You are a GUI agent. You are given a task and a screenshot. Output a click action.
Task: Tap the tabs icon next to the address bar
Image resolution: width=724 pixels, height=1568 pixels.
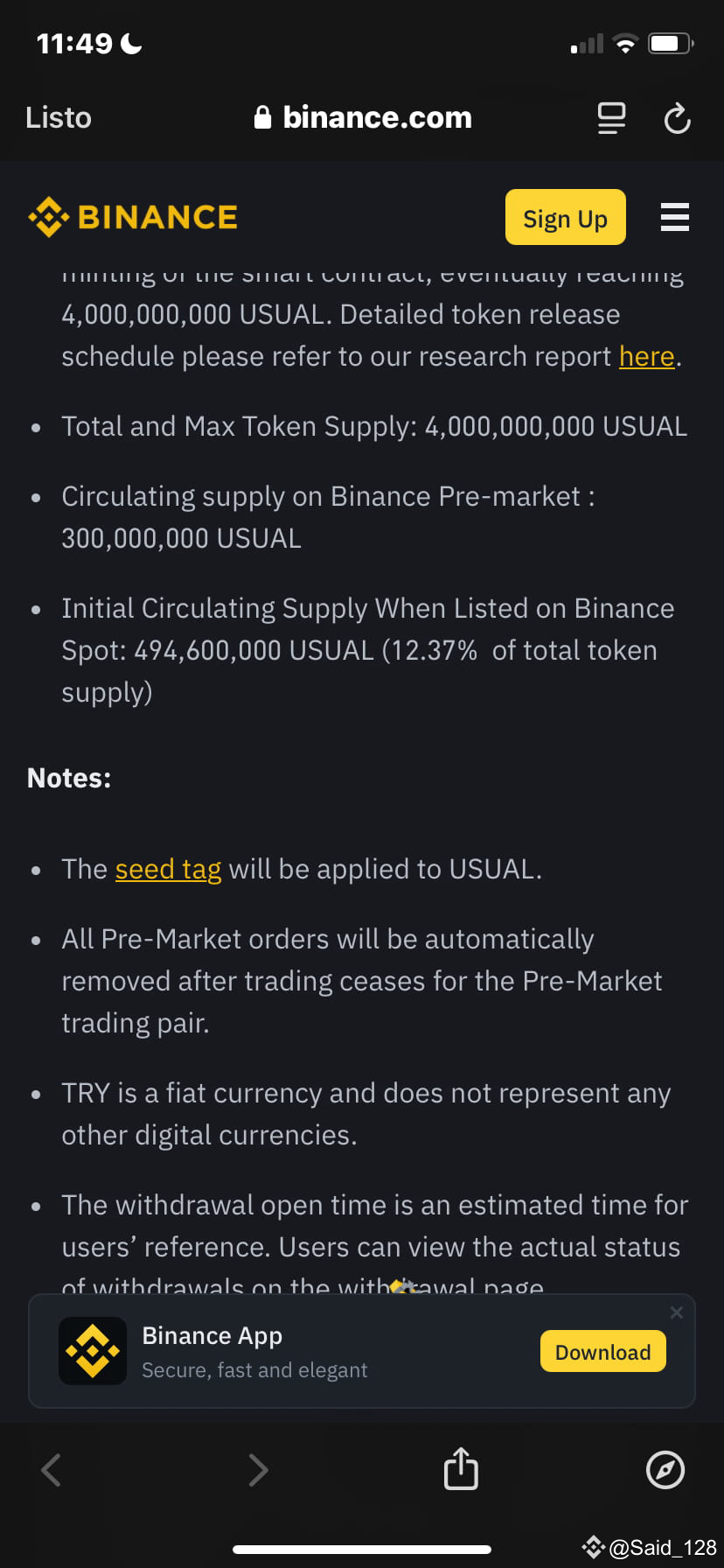point(612,117)
